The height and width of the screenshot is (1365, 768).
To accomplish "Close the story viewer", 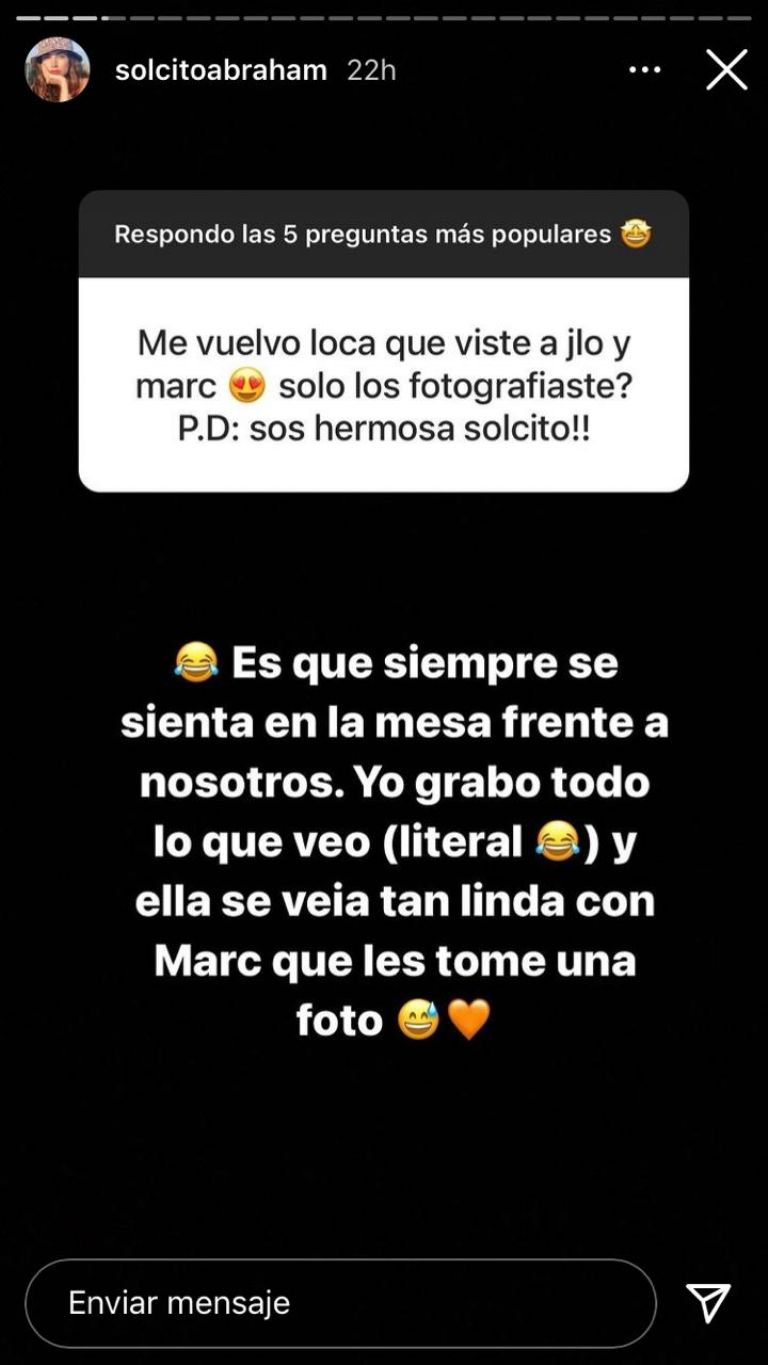I will coord(726,70).
